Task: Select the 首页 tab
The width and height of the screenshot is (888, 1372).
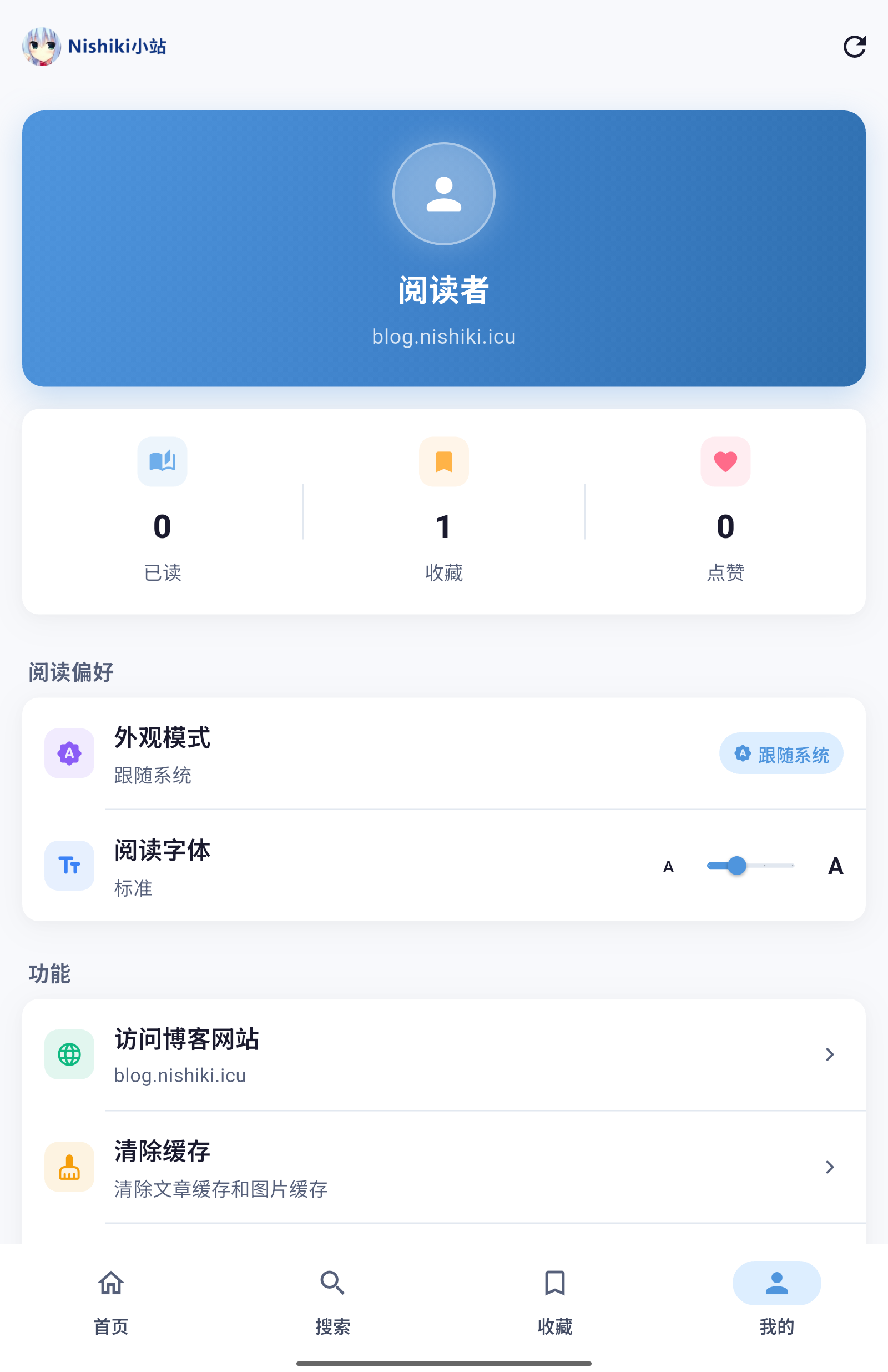Action: [x=110, y=1303]
